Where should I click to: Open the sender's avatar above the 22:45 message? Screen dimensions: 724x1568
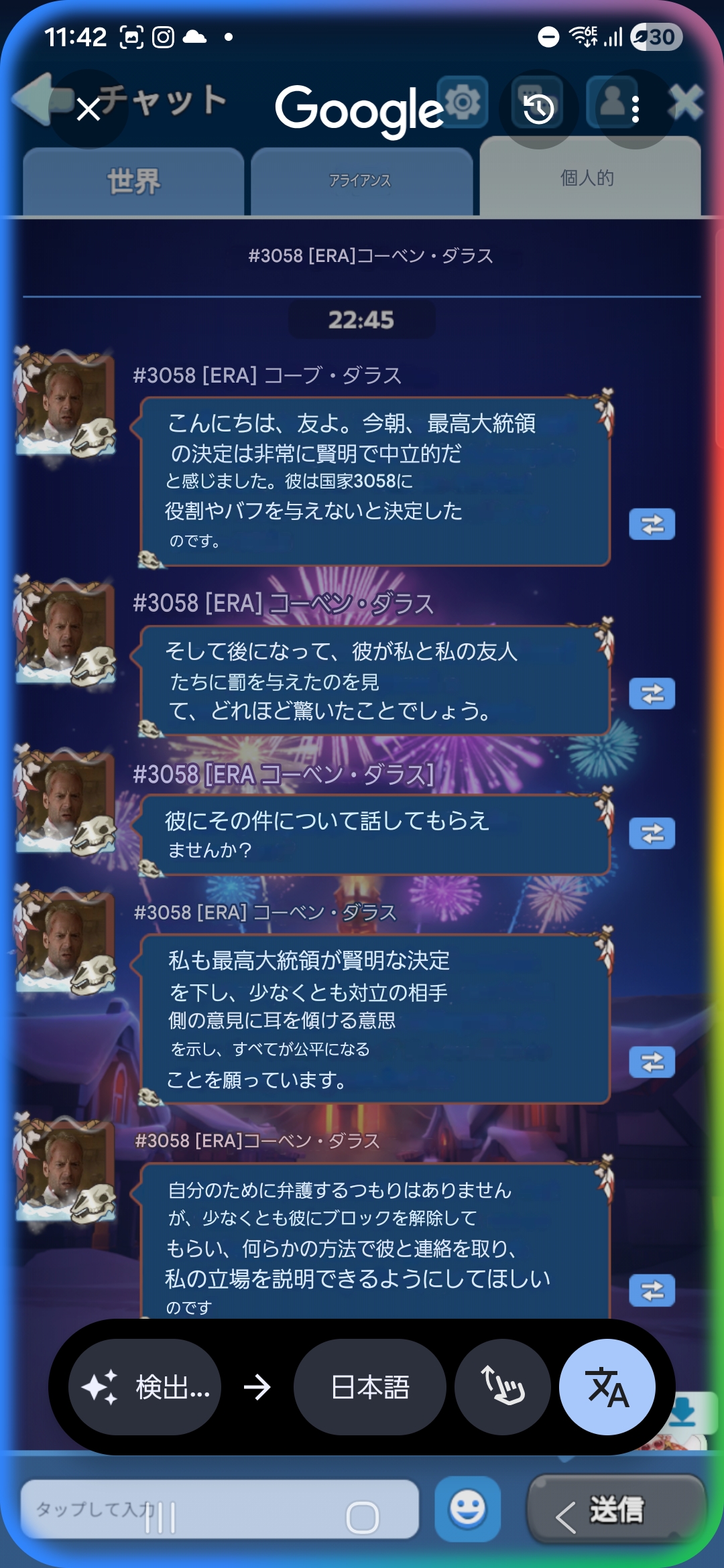tap(65, 403)
